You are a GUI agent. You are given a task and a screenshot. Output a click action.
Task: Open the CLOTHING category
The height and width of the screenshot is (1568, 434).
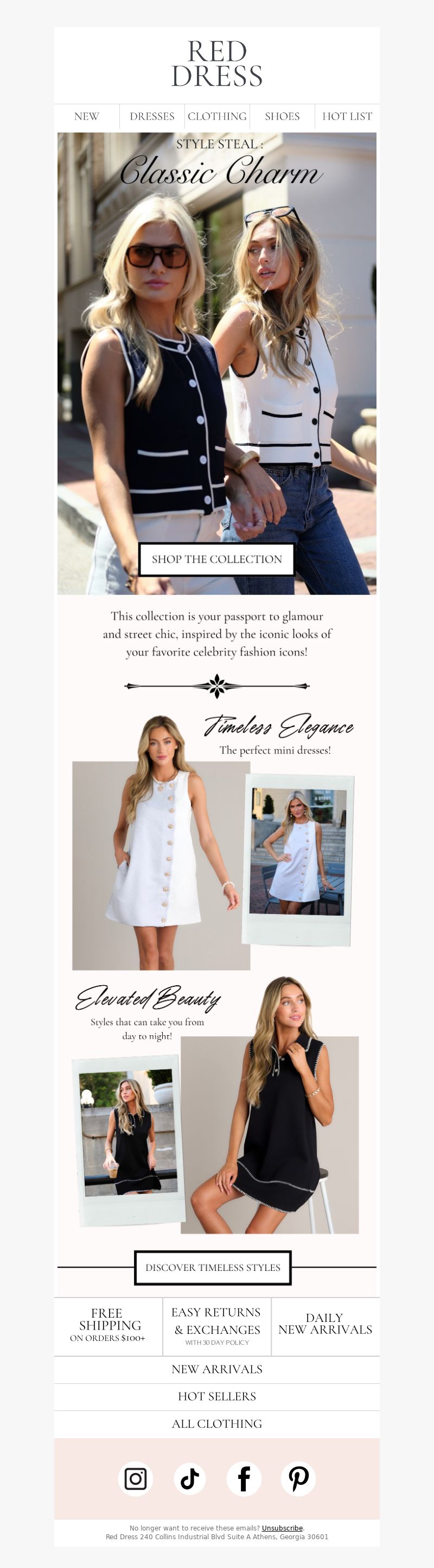tap(217, 116)
